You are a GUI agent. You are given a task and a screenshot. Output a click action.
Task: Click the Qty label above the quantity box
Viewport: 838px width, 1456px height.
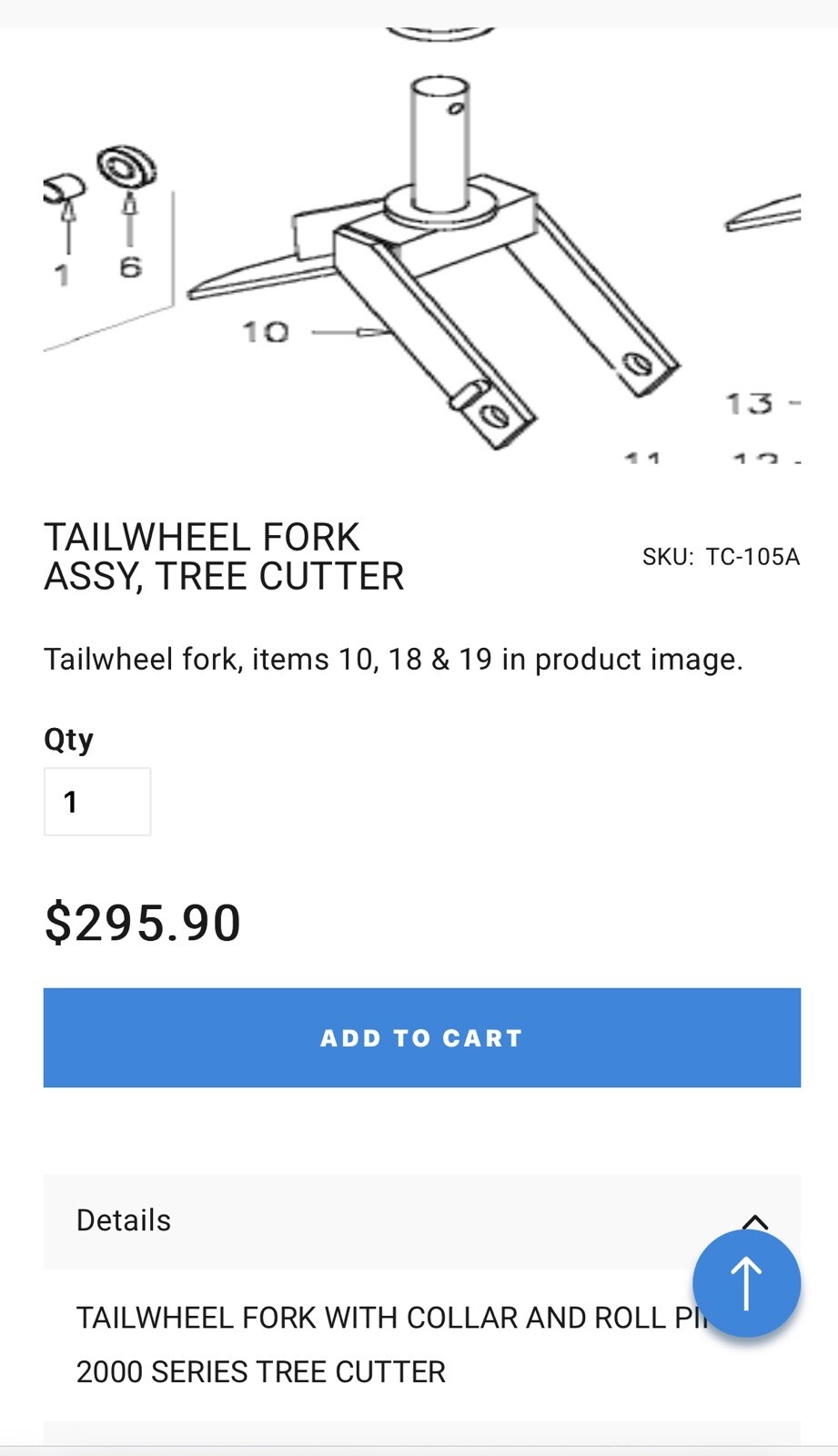pos(68,739)
